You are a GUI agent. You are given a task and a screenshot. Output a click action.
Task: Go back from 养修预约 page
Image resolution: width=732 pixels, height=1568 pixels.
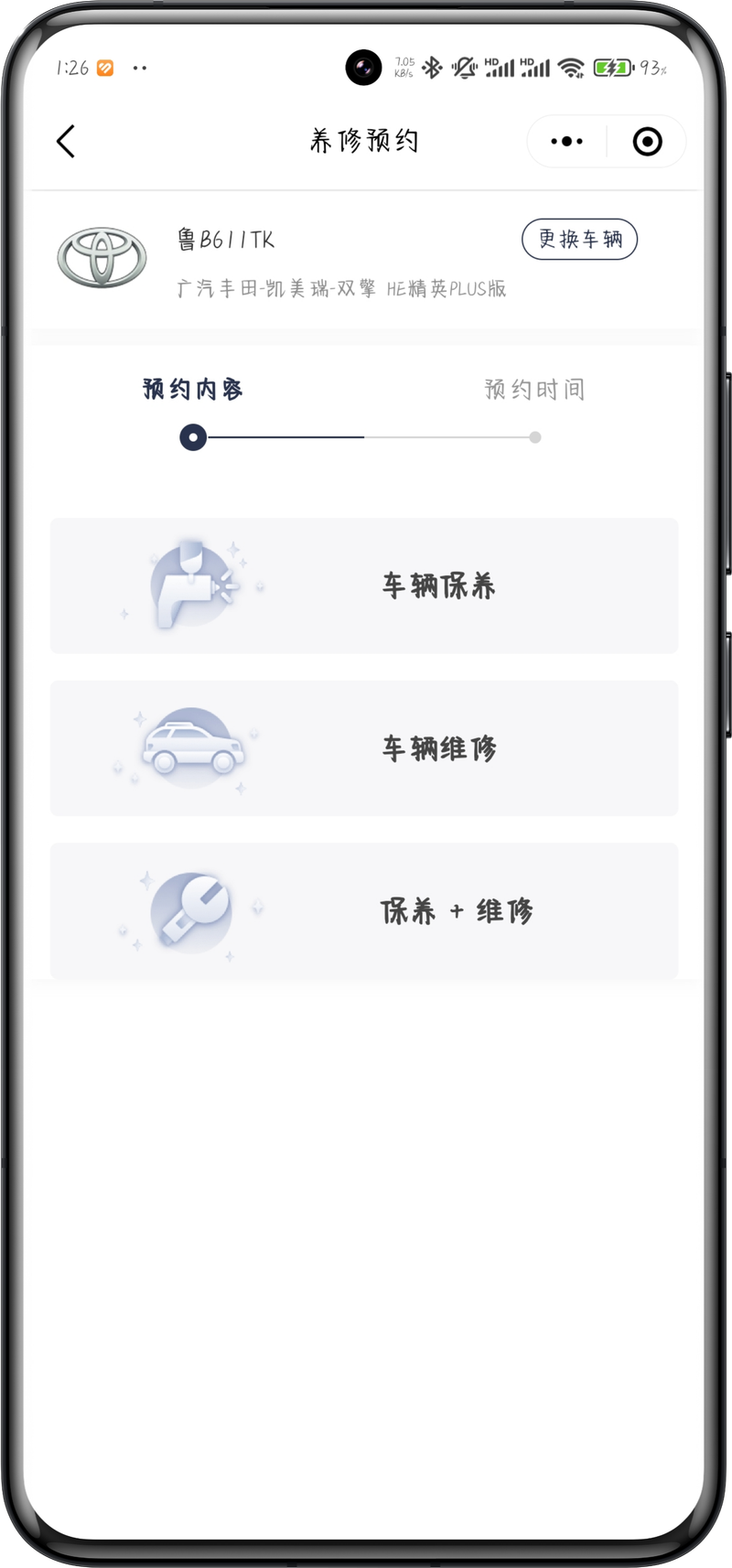point(66,142)
